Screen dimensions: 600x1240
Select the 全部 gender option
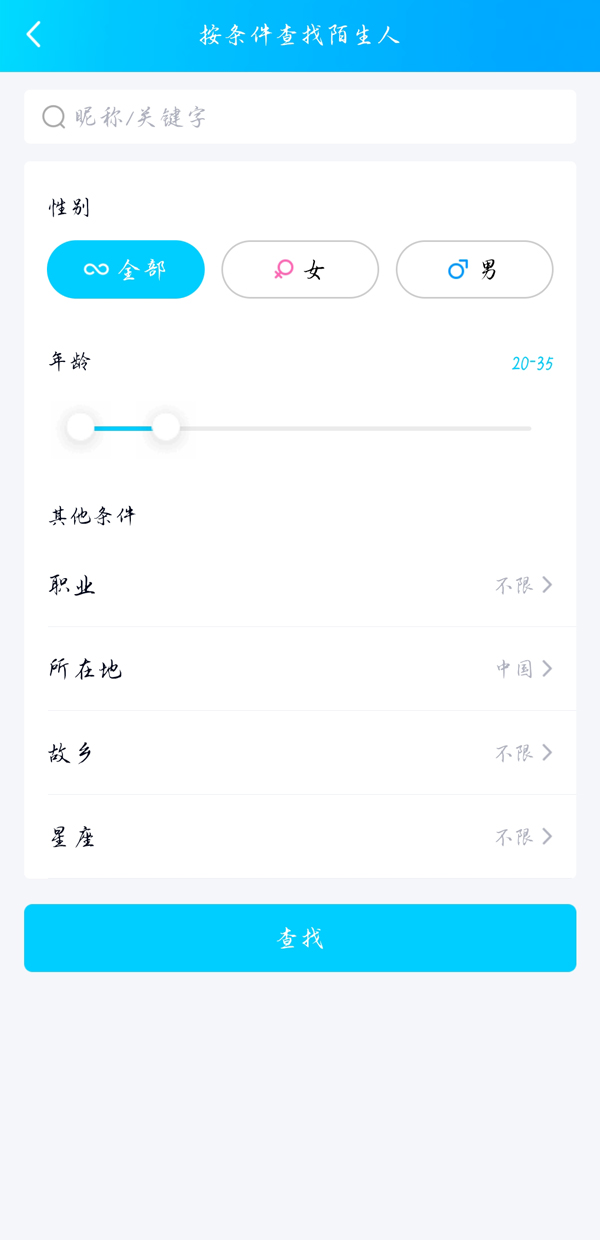coord(126,270)
